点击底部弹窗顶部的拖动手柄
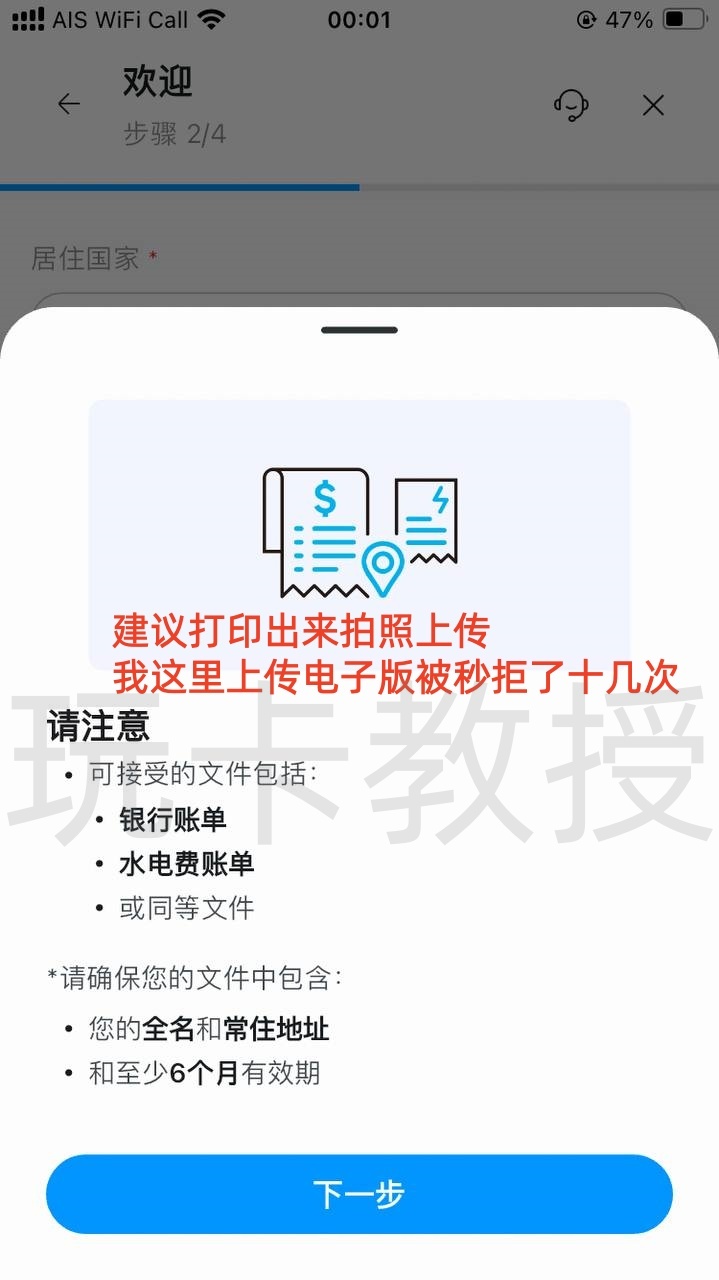This screenshot has width=719, height=1280. click(x=359, y=330)
